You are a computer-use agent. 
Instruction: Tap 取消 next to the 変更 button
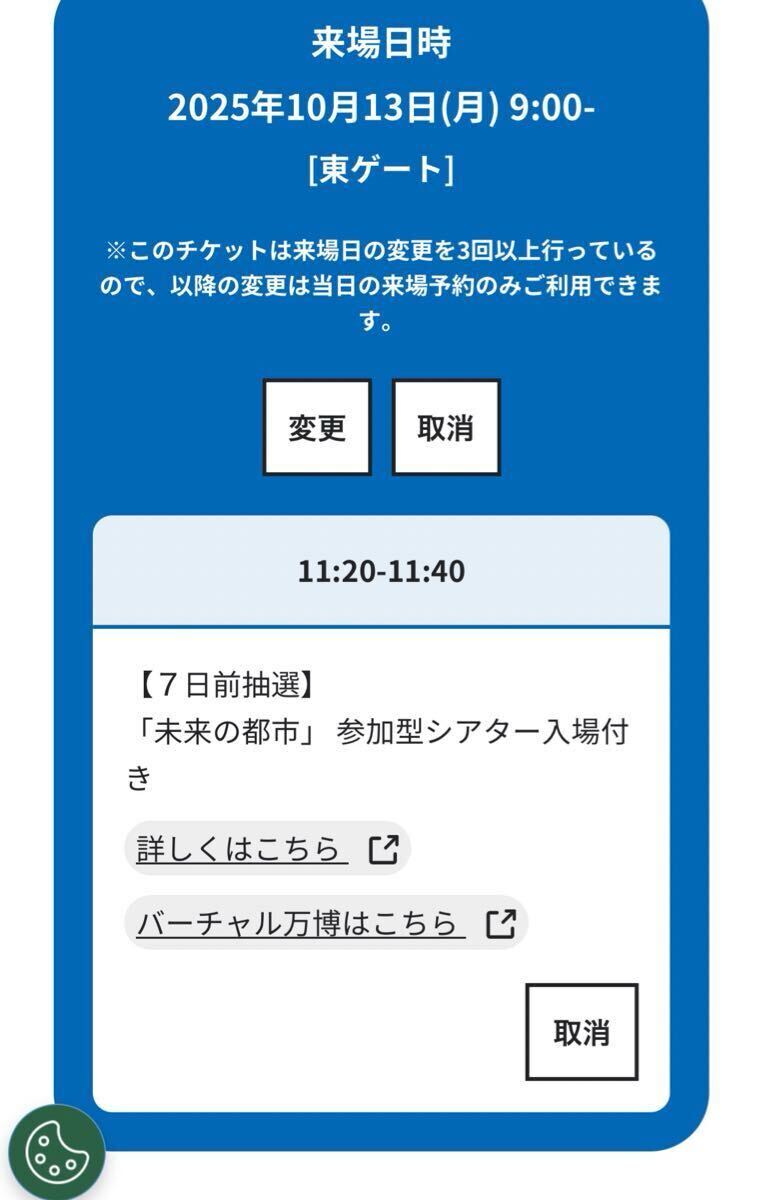tap(445, 428)
